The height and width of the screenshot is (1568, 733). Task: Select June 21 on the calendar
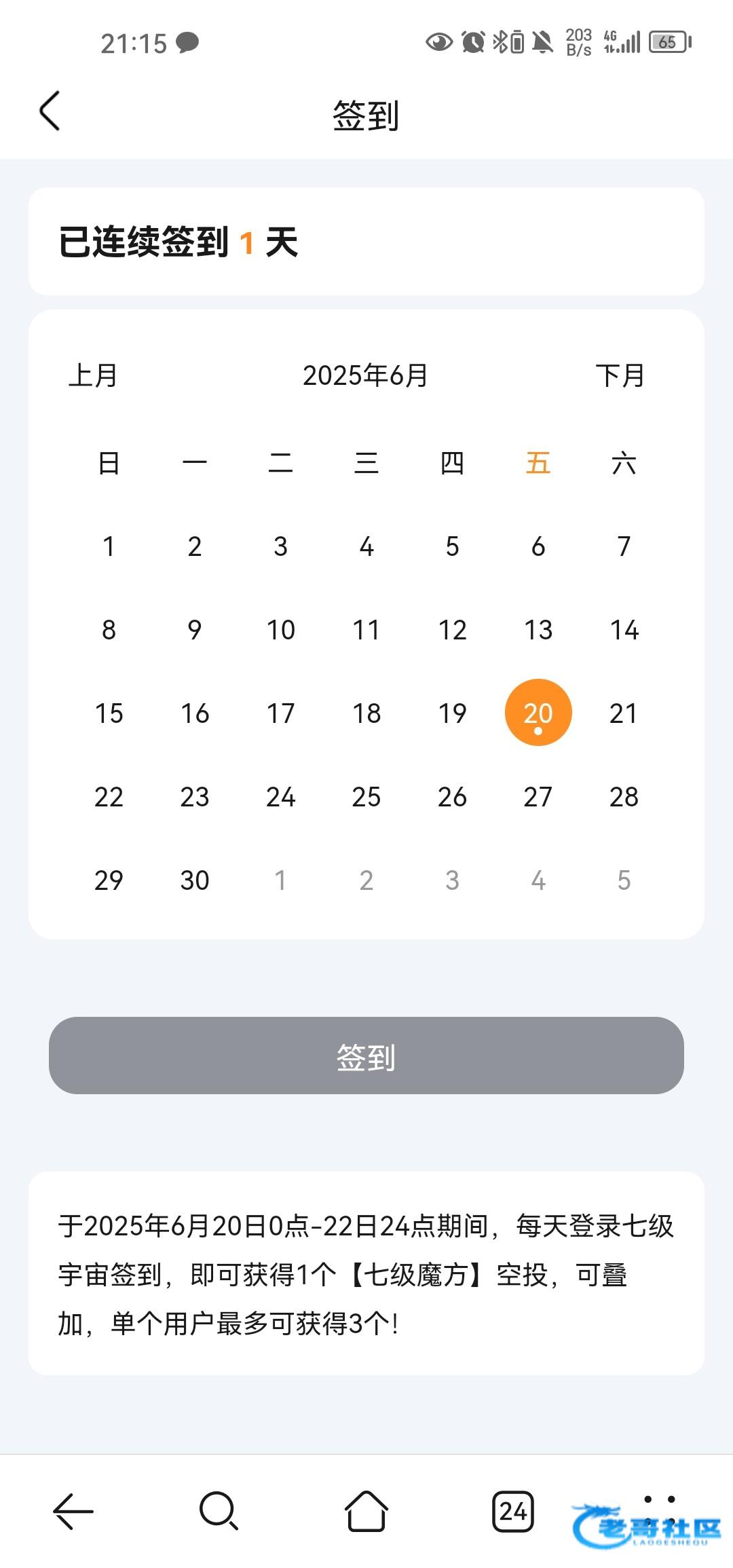624,713
